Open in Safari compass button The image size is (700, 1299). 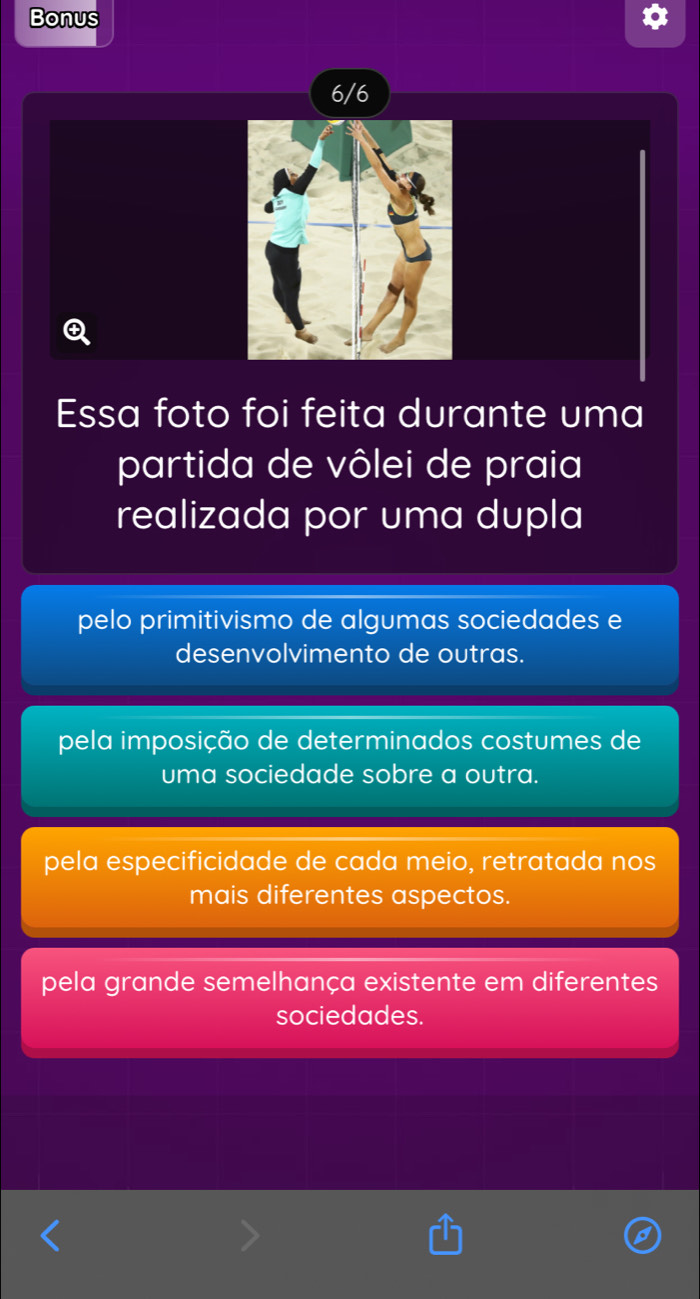pyautogui.click(x=642, y=1236)
